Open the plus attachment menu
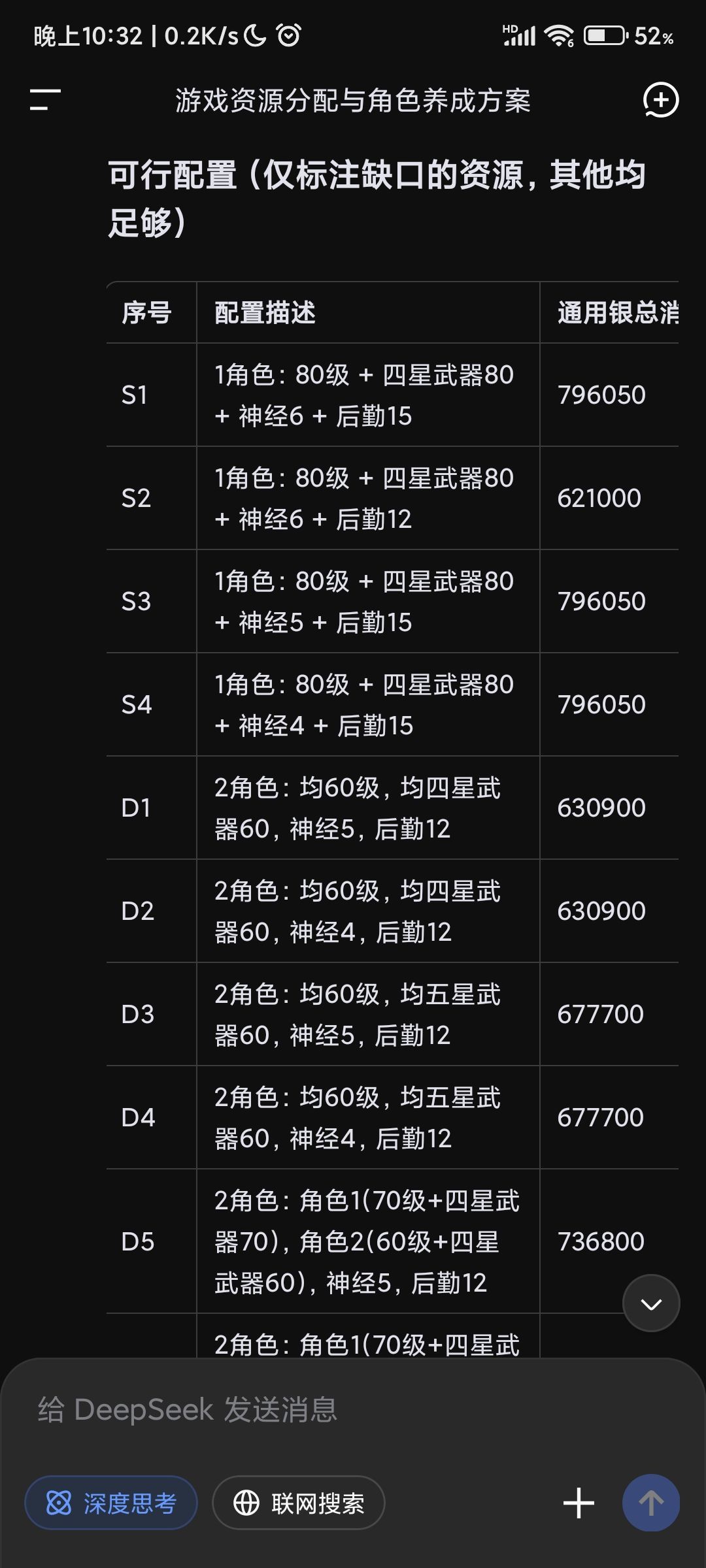 coord(579,1503)
